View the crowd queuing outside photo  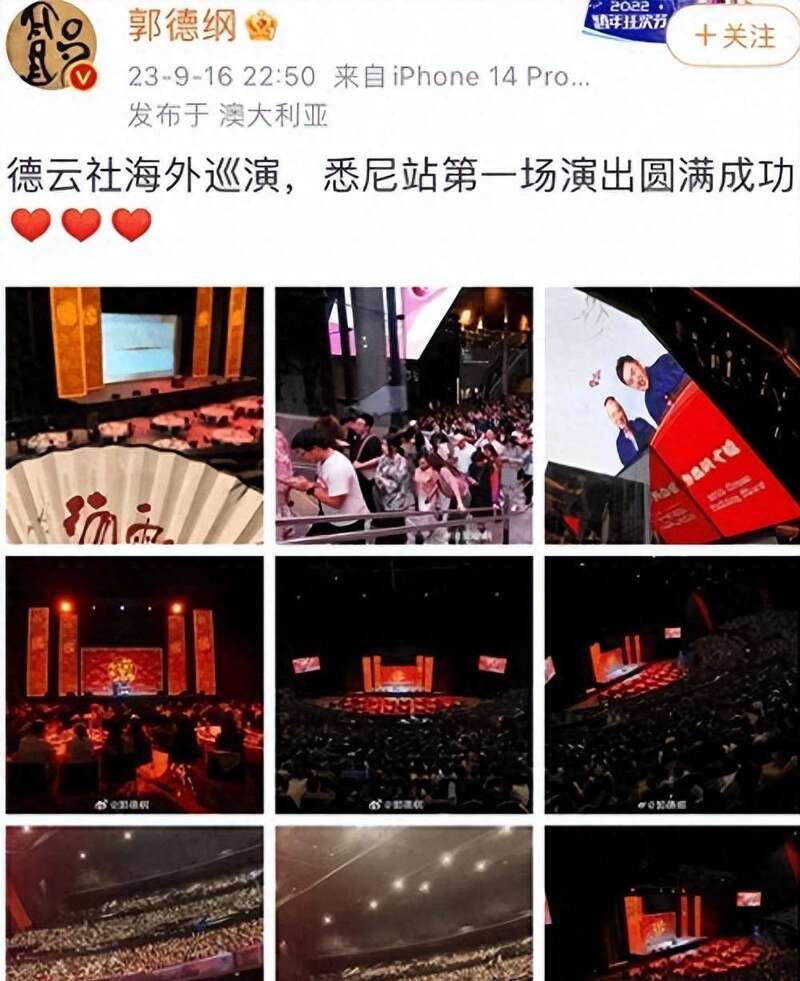tap(404, 415)
